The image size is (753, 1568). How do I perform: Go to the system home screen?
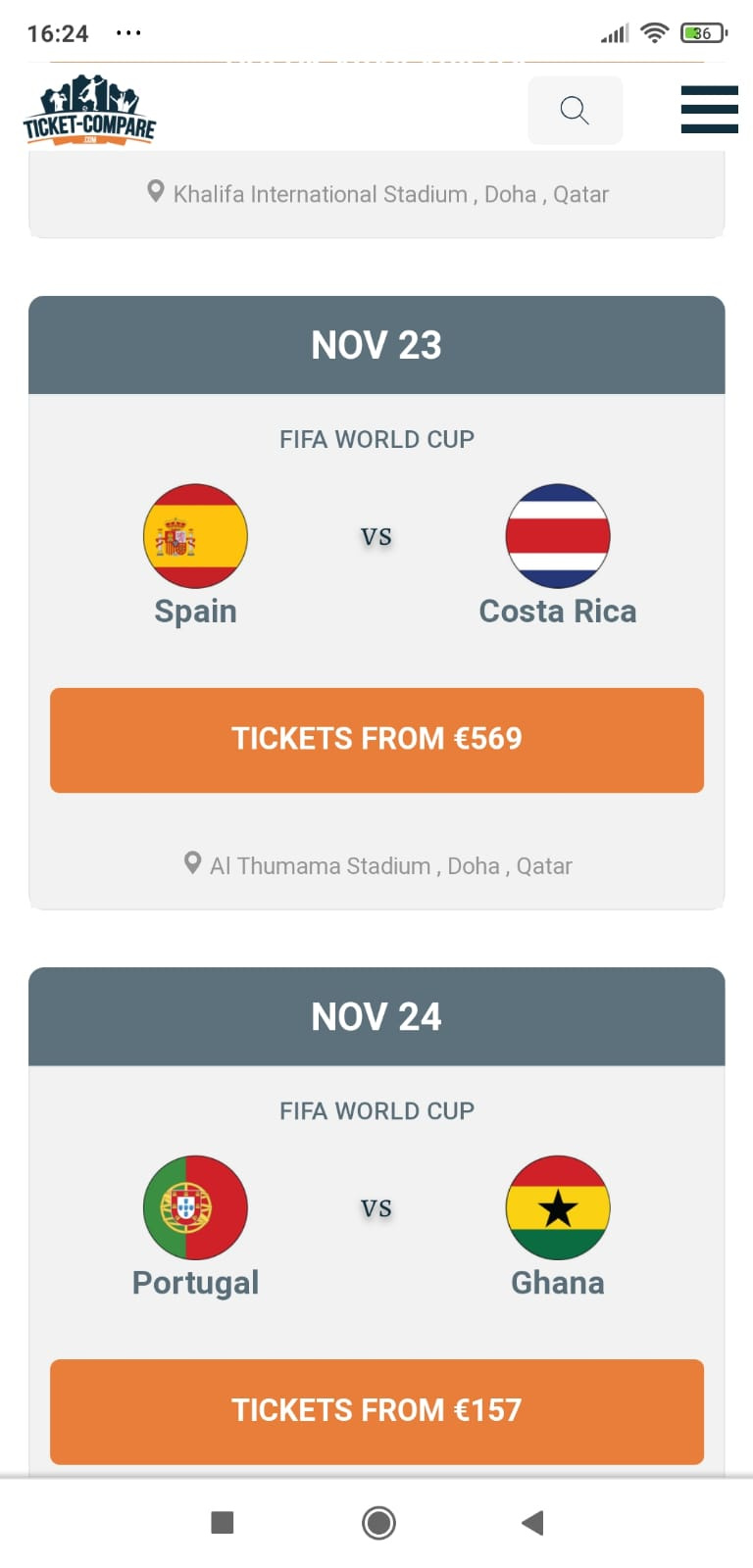[378, 1522]
